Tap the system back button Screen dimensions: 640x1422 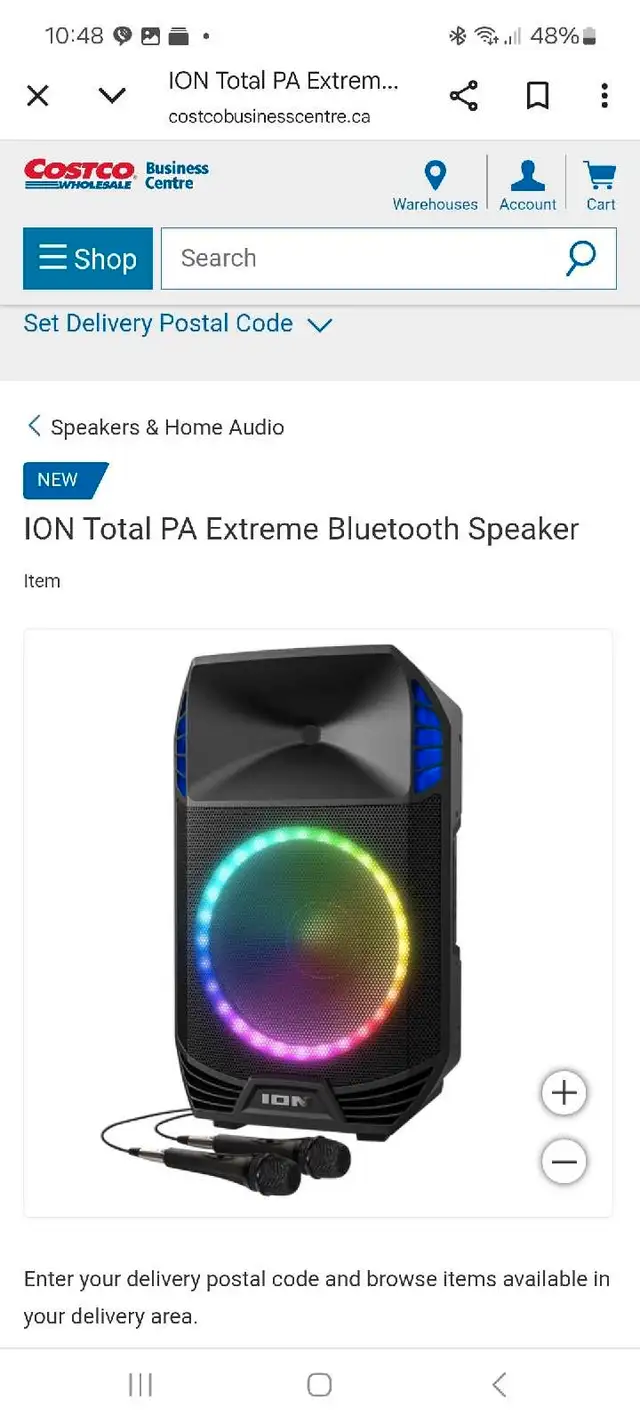pos(499,1384)
